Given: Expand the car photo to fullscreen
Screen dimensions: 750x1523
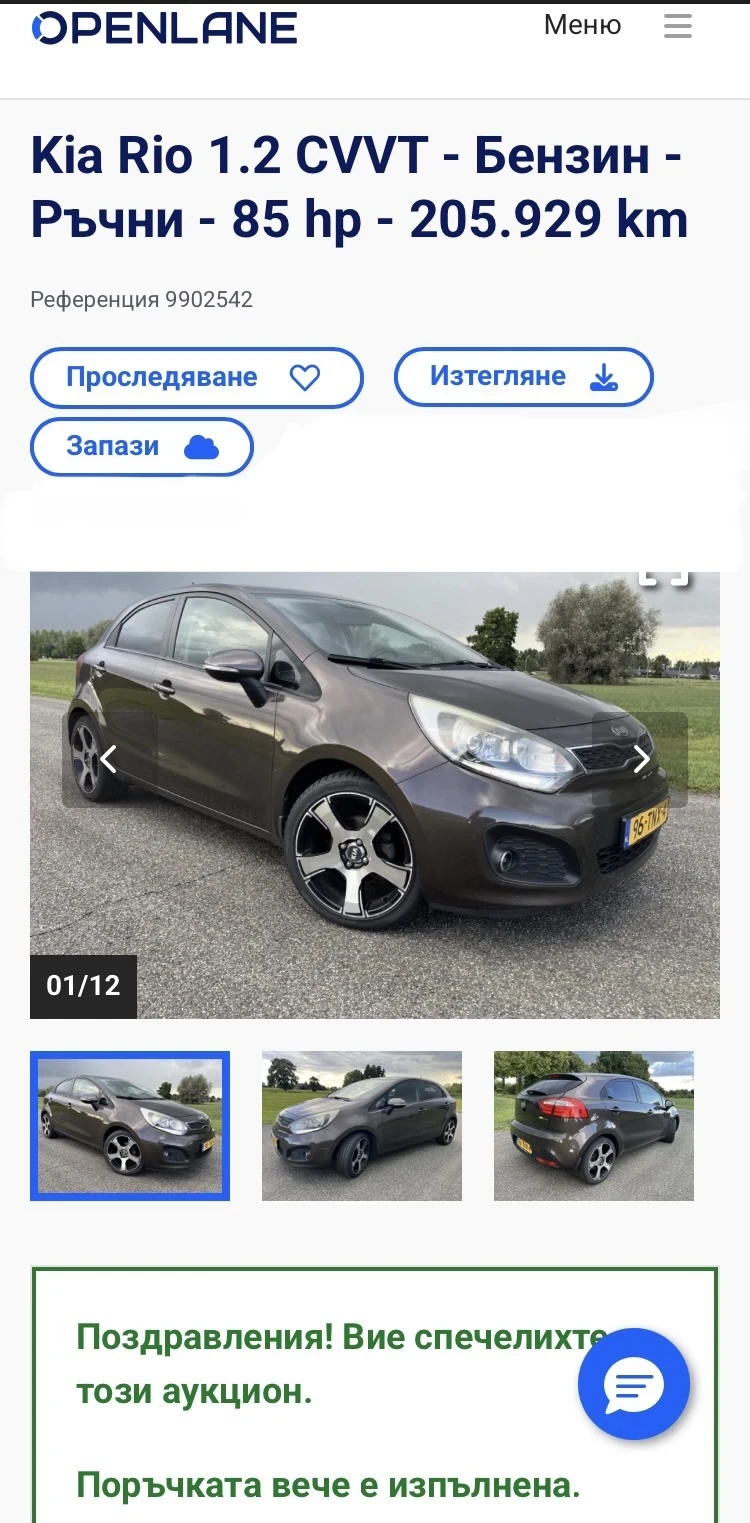Looking at the screenshot, I should [664, 577].
